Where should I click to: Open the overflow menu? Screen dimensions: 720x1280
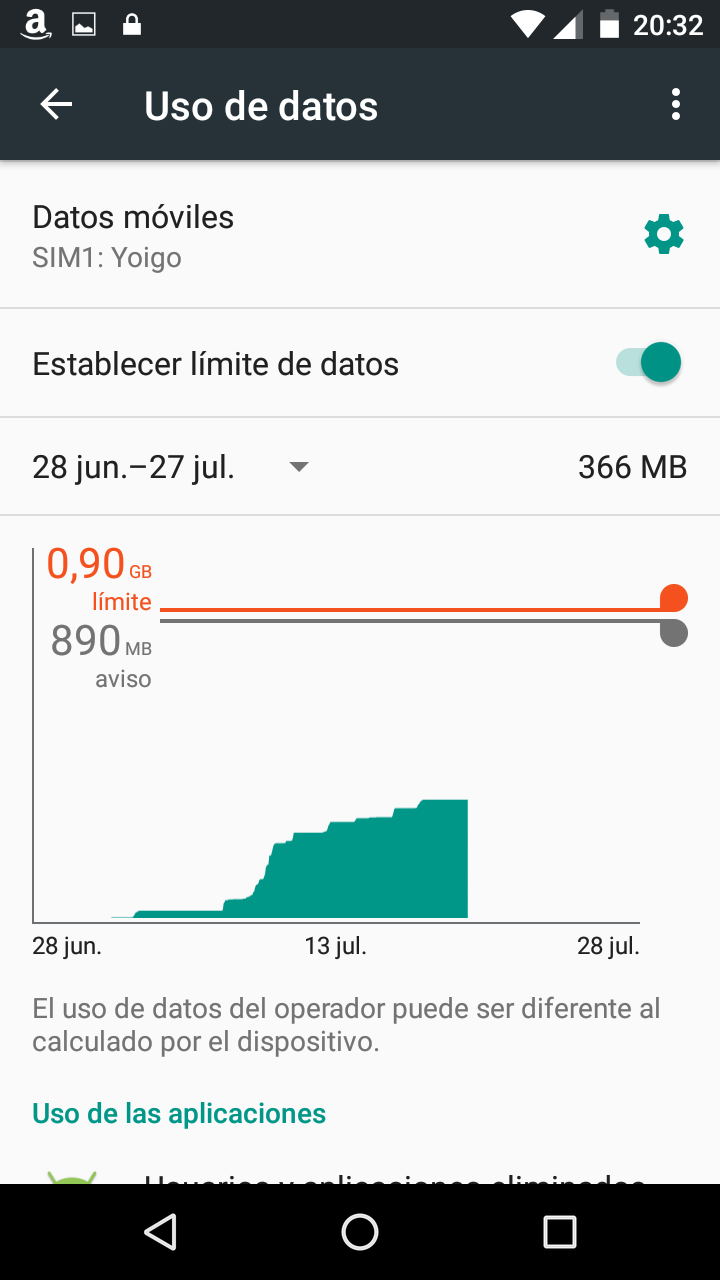tap(676, 104)
